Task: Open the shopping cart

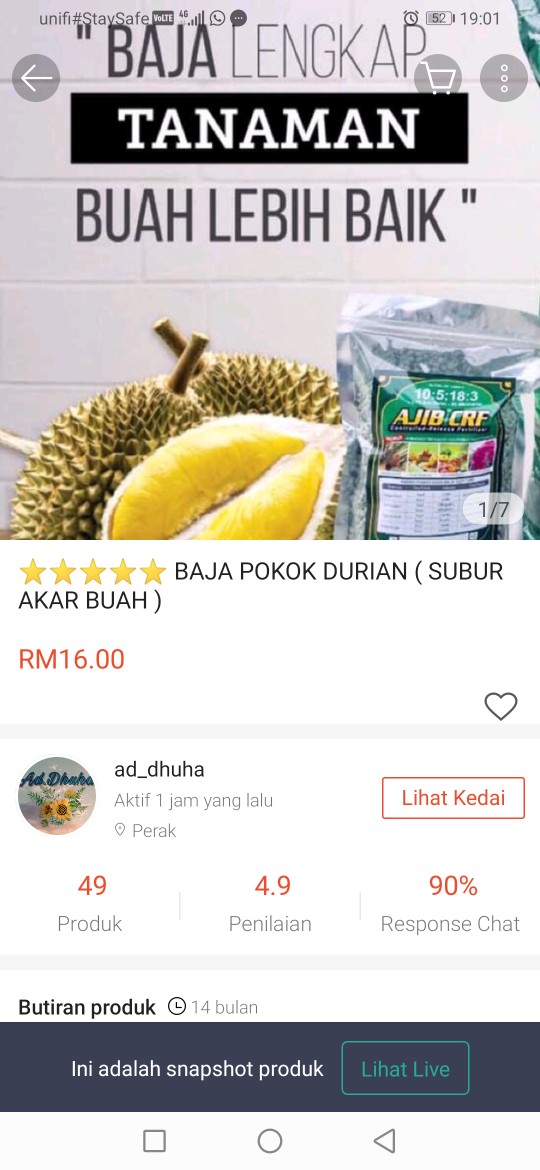Action: coord(438,78)
